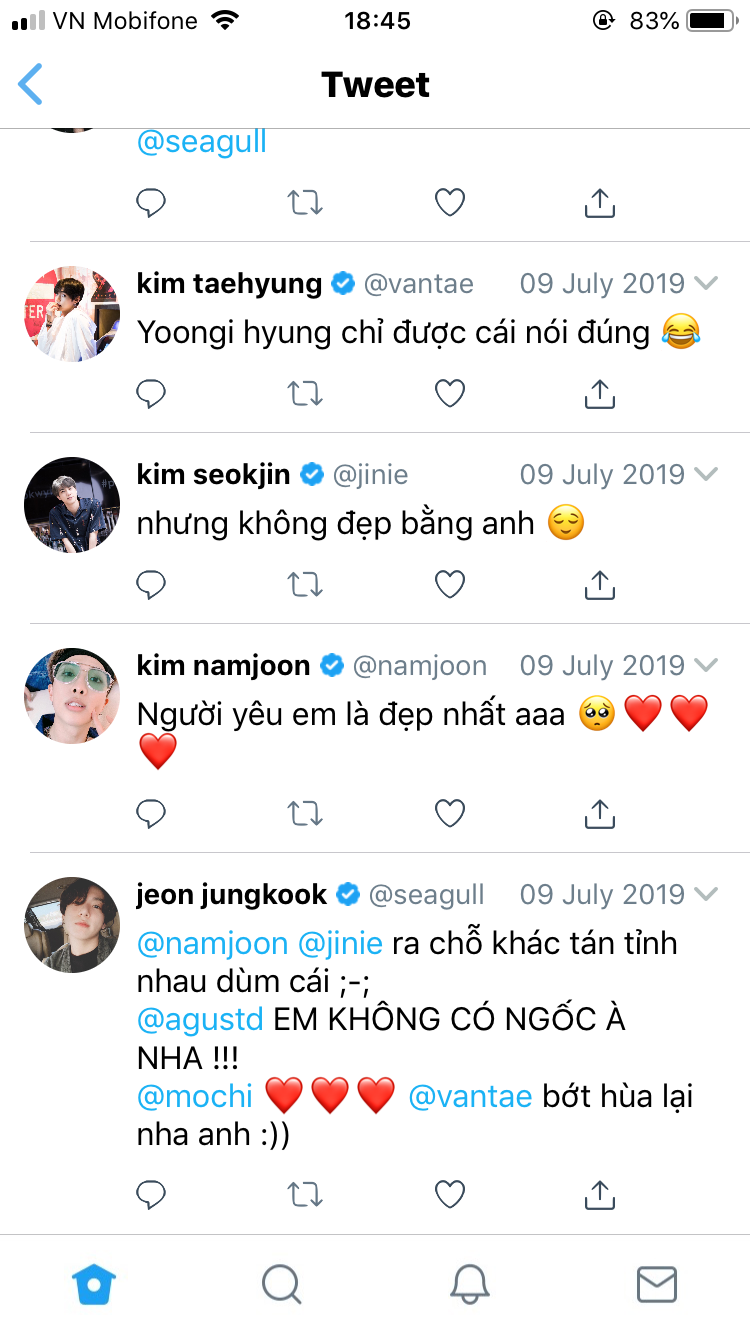Screen dimensions: 750x1334
Task: Reply to kim namjoon's tweet
Action: (151, 814)
